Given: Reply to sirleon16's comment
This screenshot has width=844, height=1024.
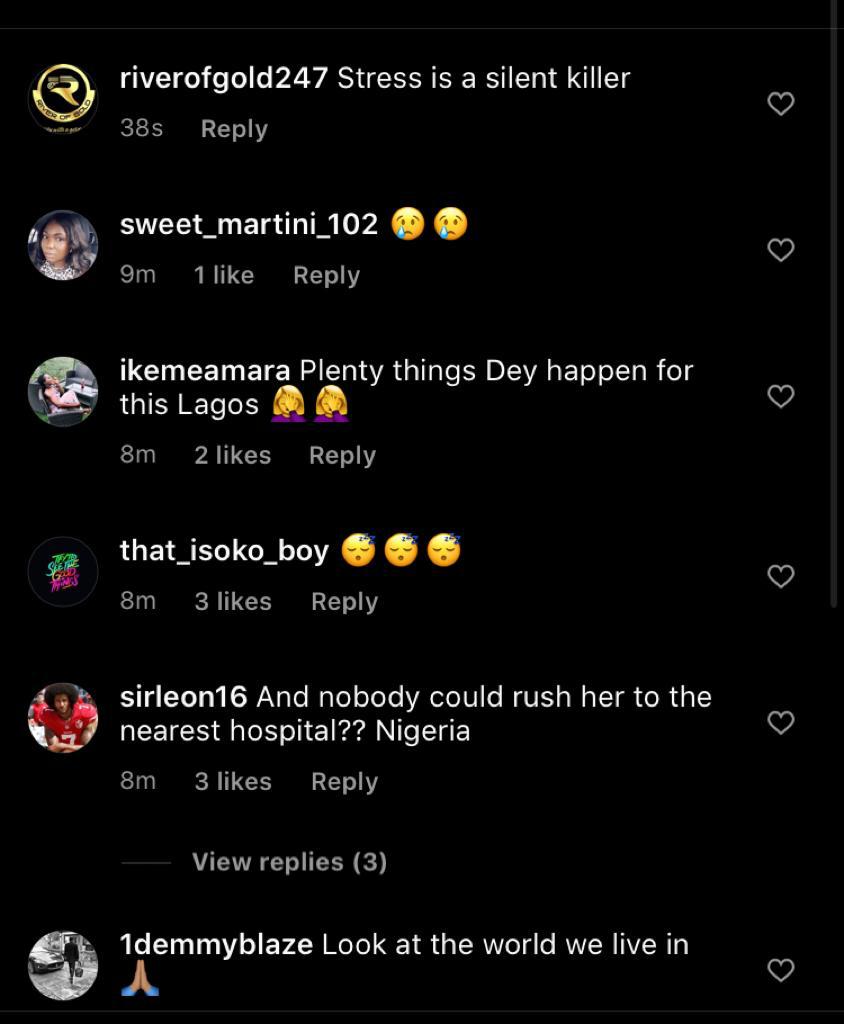Looking at the screenshot, I should coord(344,781).
